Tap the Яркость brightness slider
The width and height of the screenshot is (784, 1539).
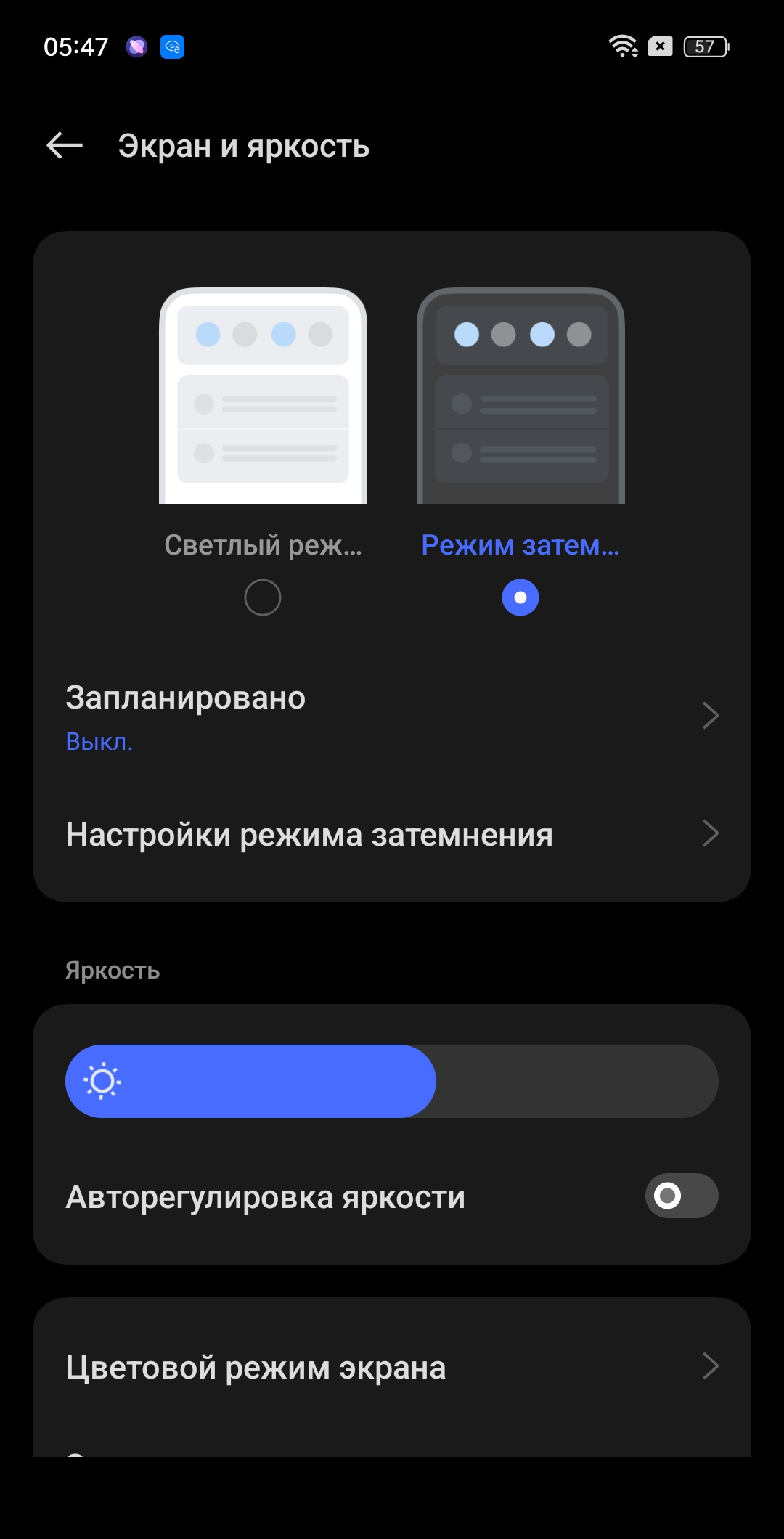[392, 1082]
